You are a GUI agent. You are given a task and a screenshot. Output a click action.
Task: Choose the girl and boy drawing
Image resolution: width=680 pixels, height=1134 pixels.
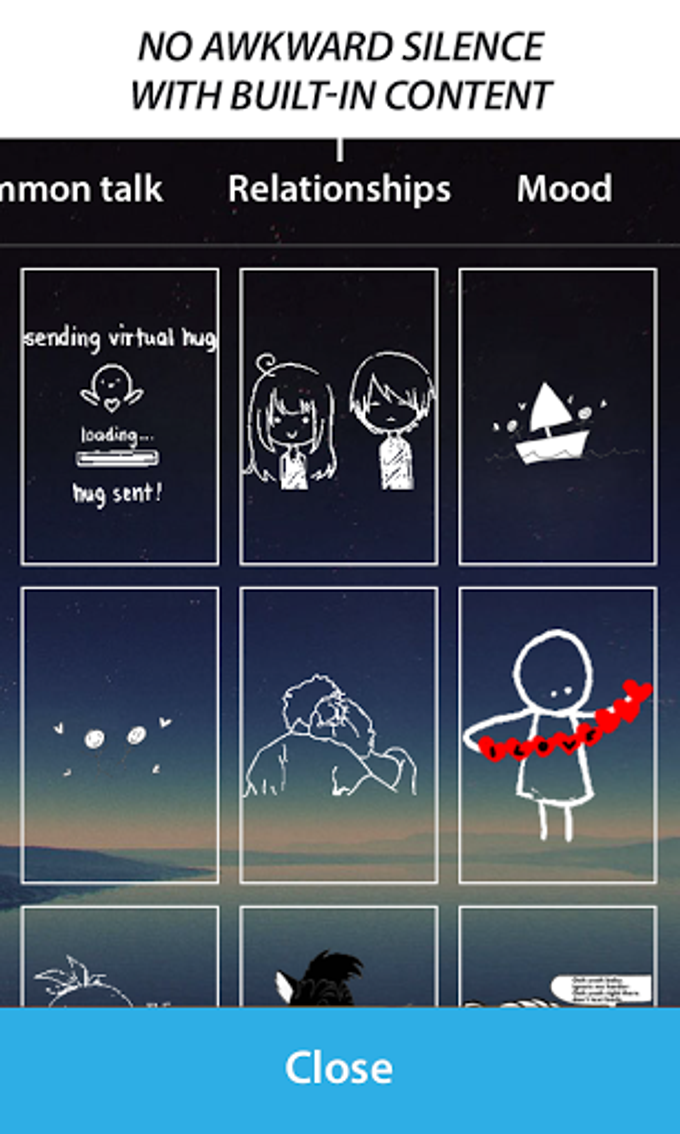(339, 416)
